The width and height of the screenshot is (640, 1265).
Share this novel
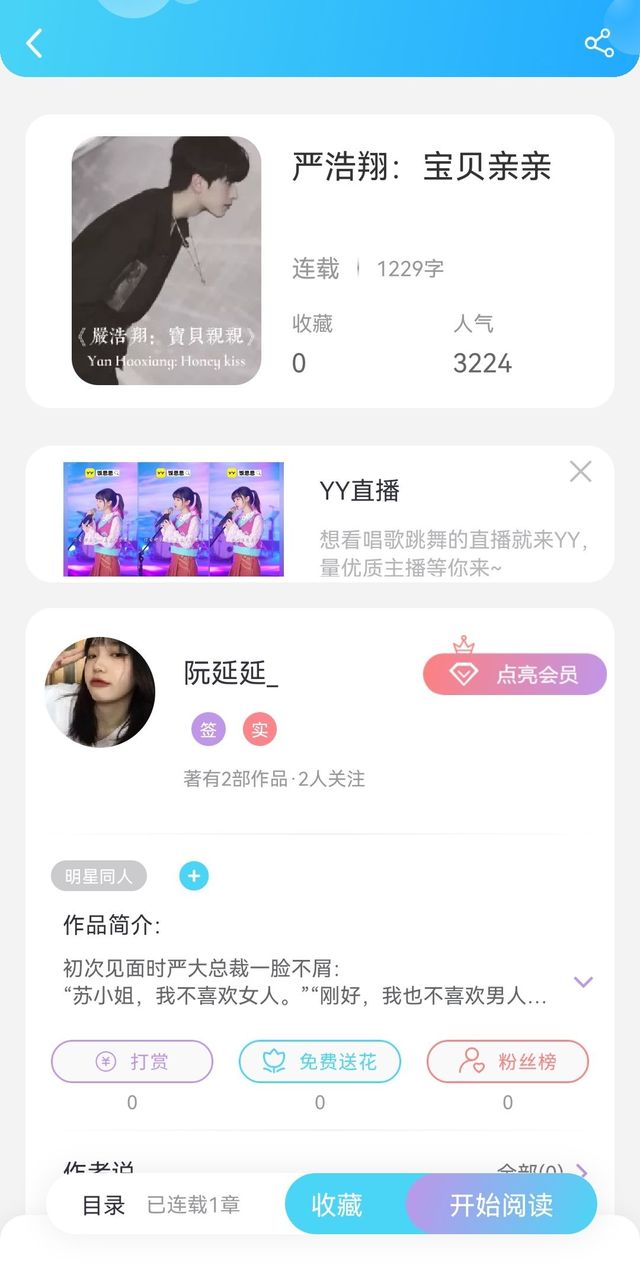point(598,43)
